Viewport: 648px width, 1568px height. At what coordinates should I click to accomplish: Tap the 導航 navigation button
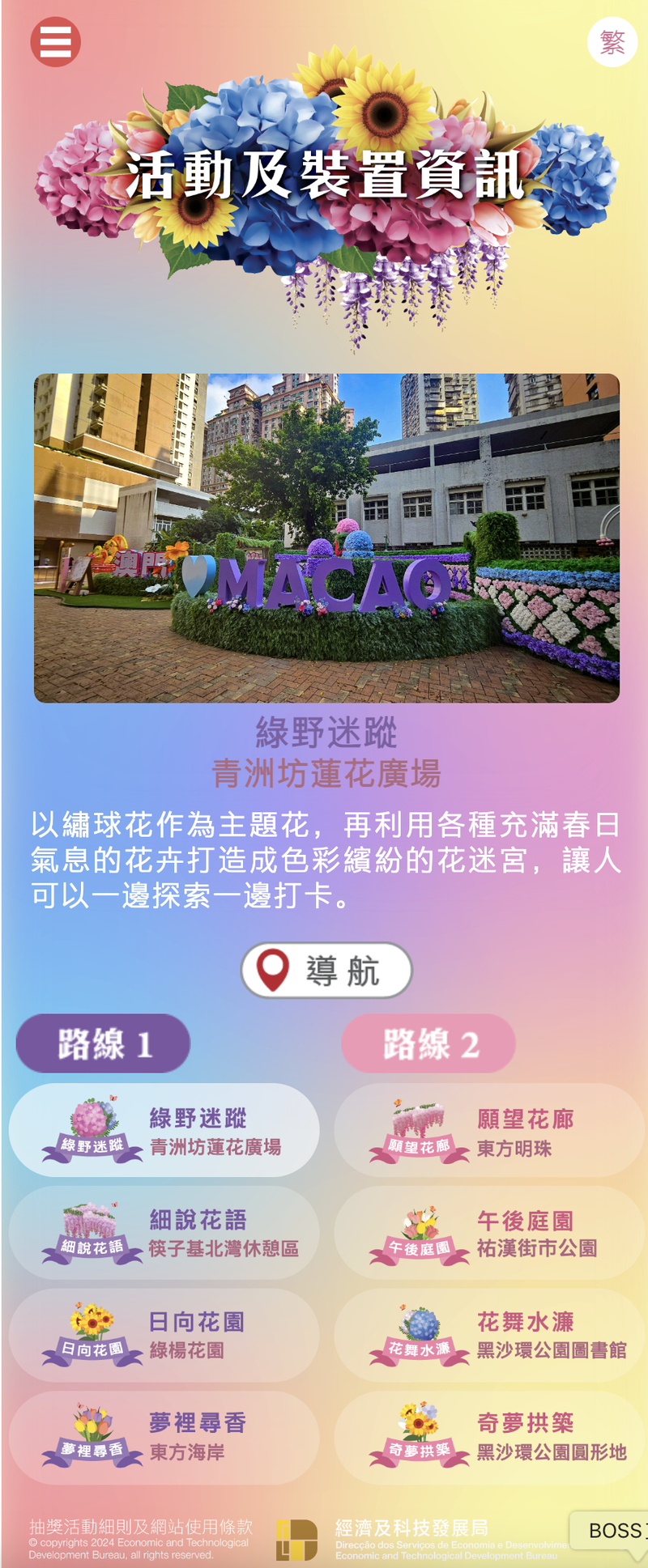click(326, 970)
